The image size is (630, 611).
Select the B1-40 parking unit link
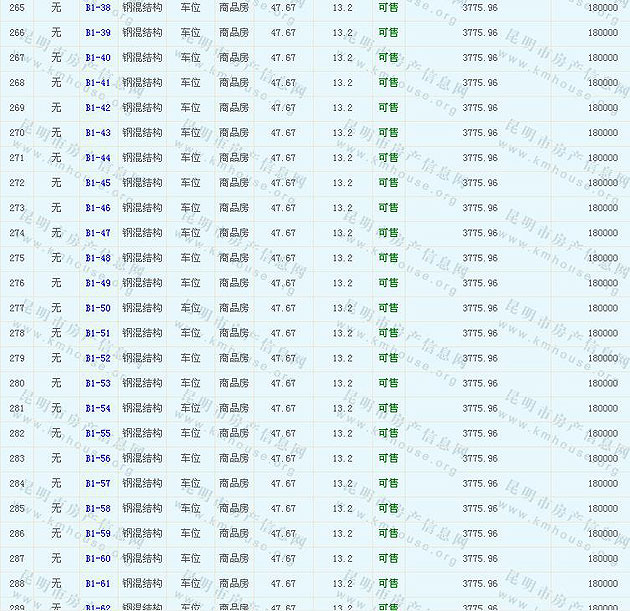(98, 58)
